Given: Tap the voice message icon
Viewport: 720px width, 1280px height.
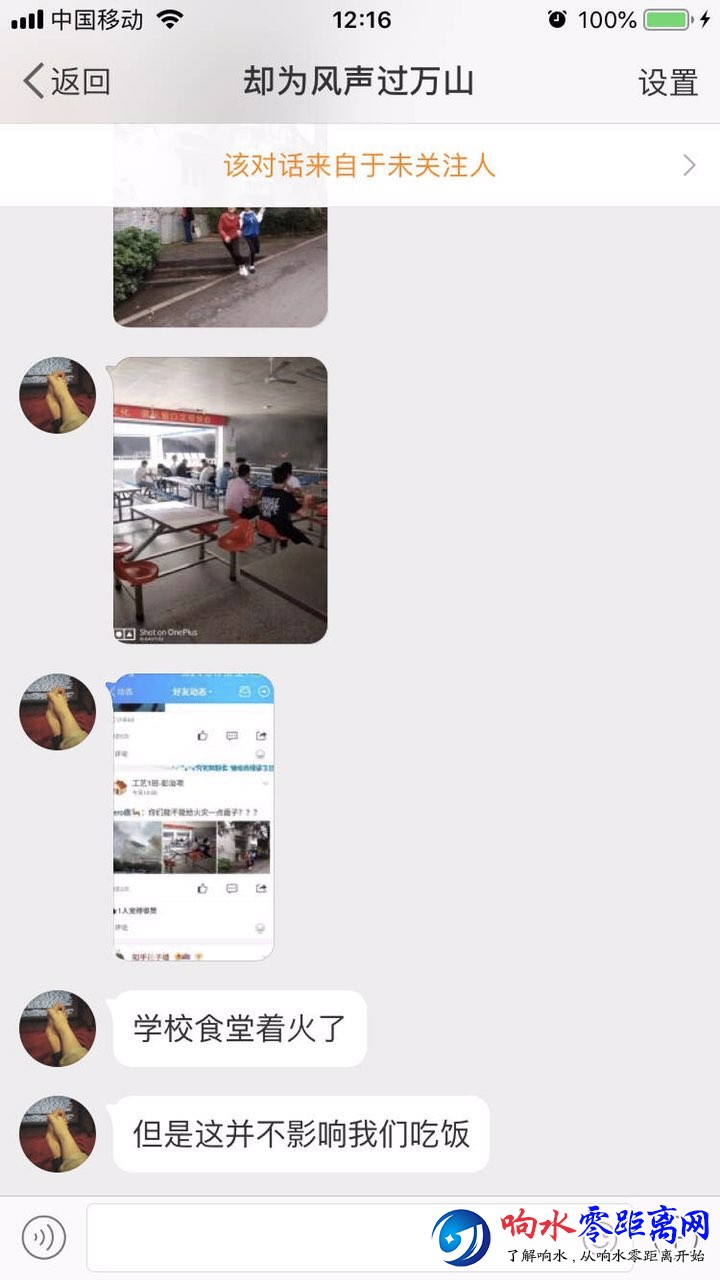Looking at the screenshot, I should (x=43, y=1237).
